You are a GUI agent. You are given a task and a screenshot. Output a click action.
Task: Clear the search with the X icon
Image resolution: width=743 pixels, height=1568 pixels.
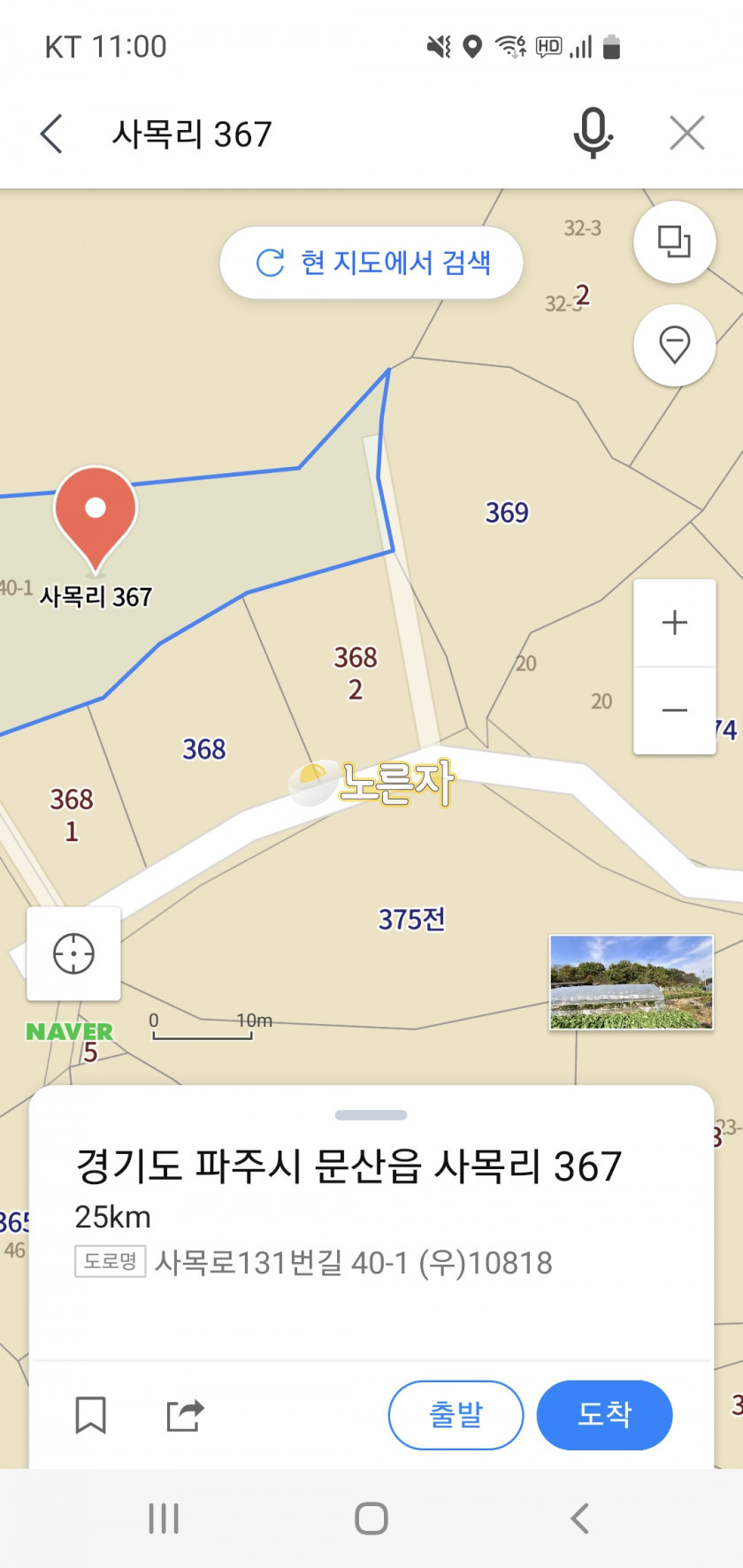687,134
